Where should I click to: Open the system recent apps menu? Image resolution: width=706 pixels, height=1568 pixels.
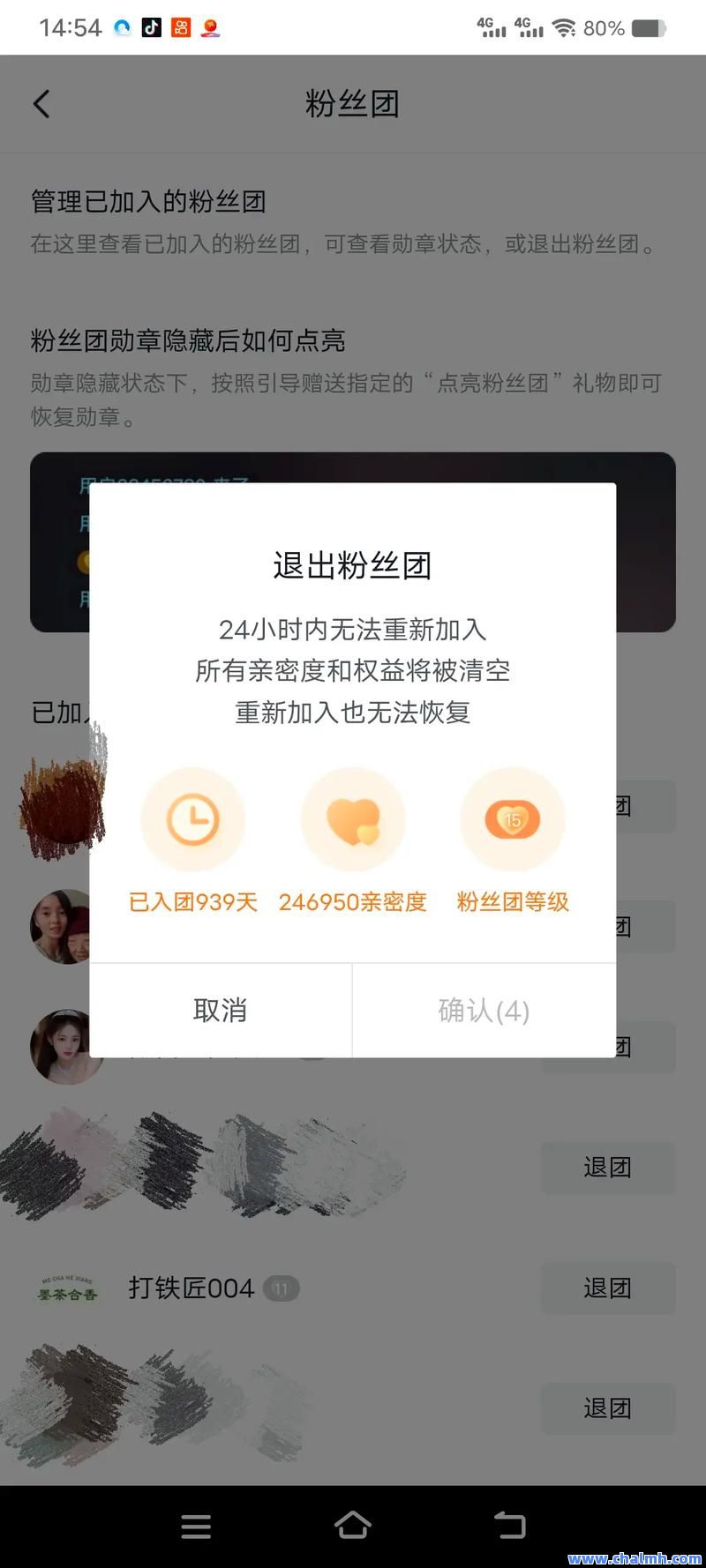[x=196, y=1526]
